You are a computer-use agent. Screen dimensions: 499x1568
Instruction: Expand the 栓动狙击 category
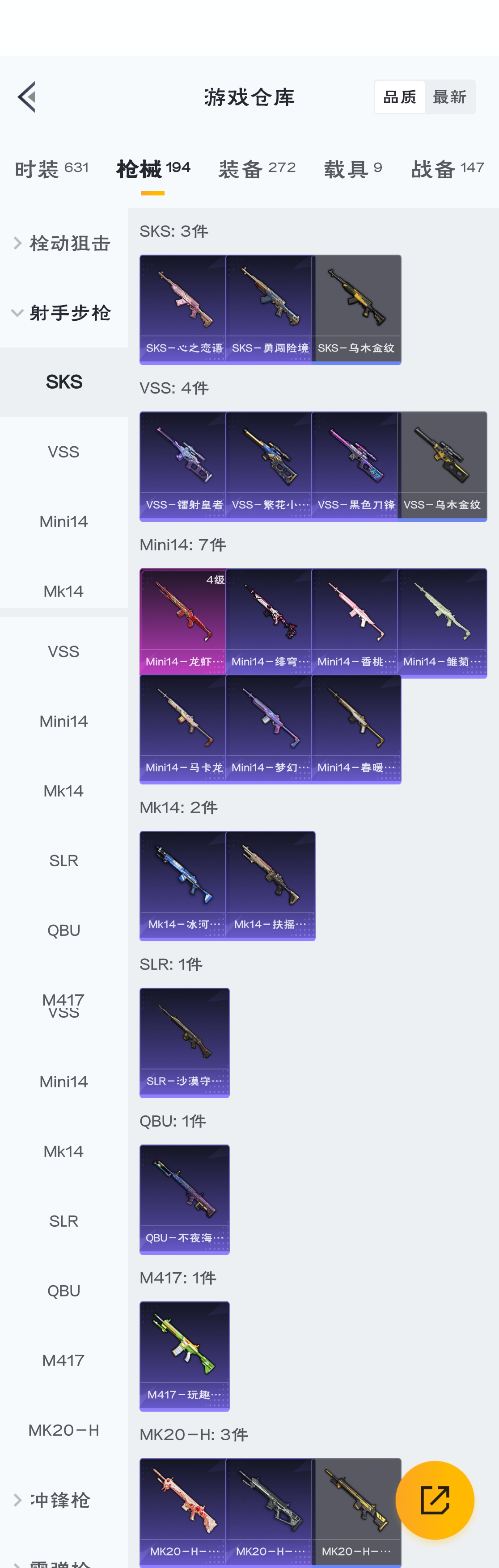[63, 243]
